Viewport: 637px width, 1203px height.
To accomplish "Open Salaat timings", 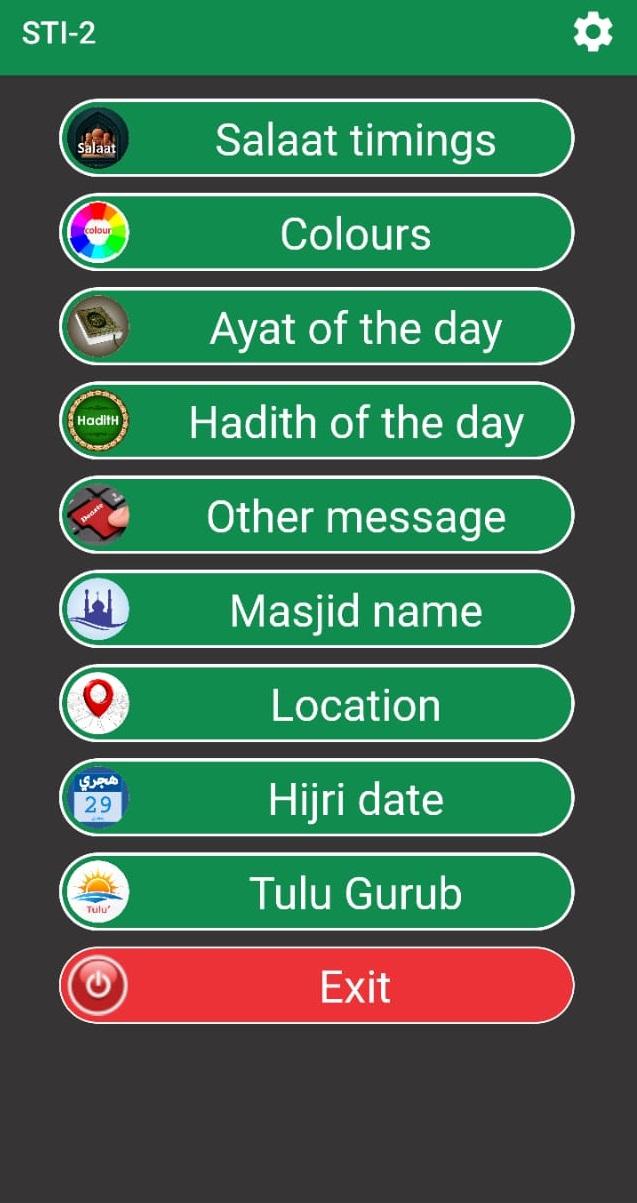I will [x=317, y=139].
